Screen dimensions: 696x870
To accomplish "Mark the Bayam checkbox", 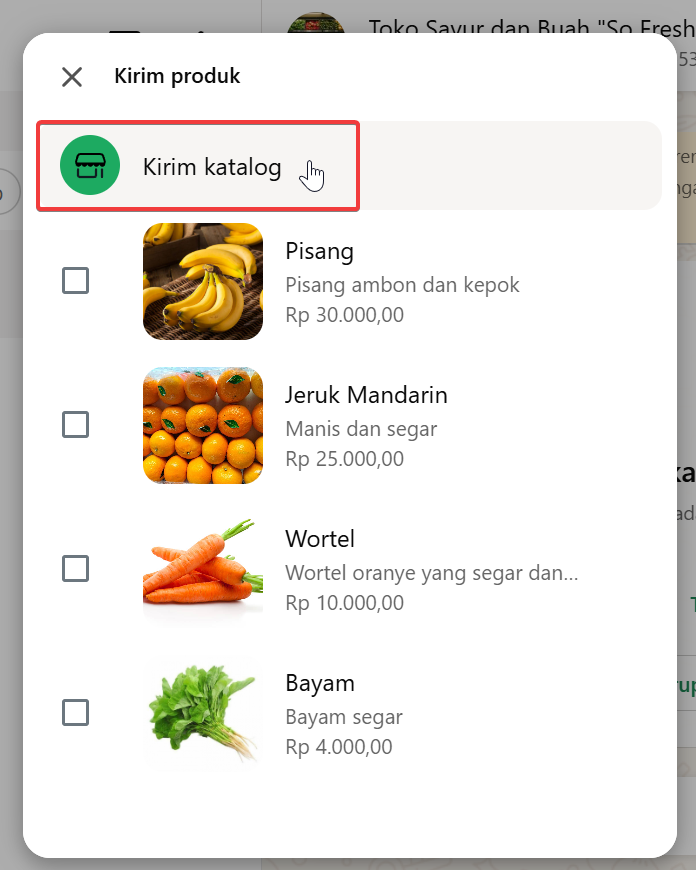I will coord(76,713).
